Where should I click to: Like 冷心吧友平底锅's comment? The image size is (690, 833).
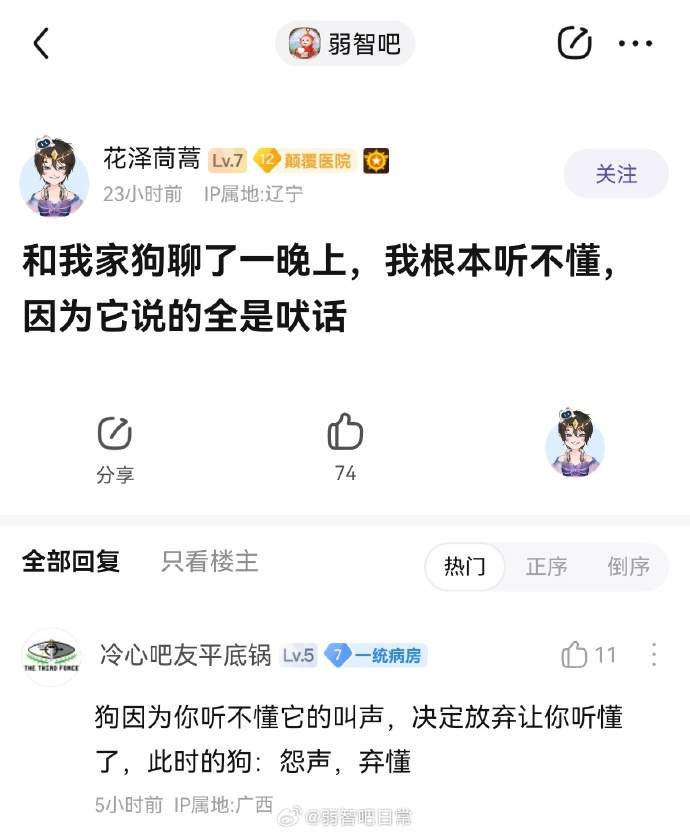pyautogui.click(x=576, y=655)
